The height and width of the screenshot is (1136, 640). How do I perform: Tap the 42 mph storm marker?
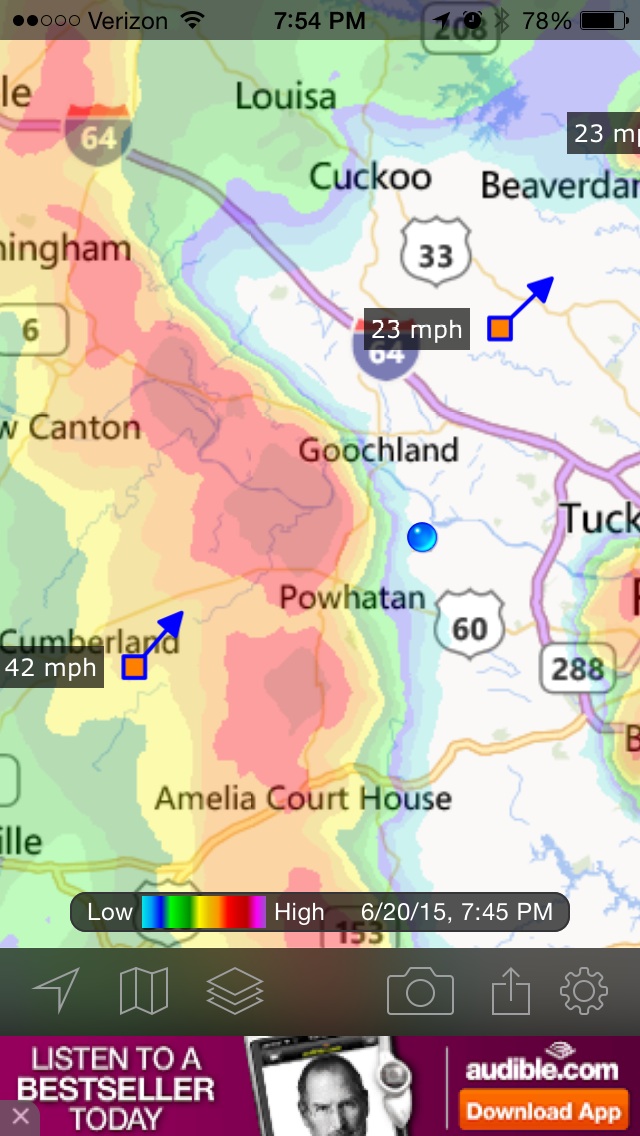point(134,667)
